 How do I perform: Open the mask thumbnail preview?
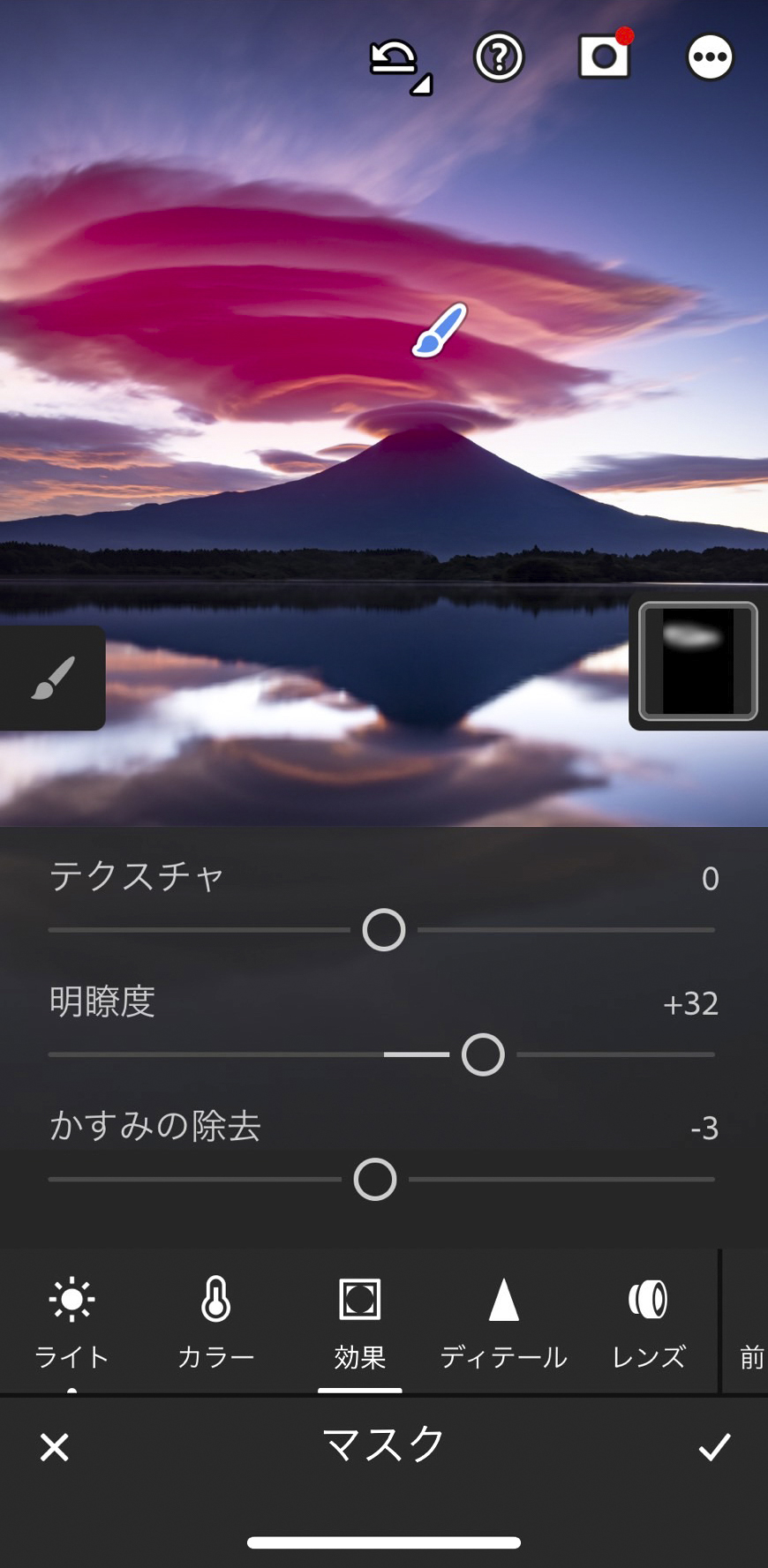click(x=697, y=661)
